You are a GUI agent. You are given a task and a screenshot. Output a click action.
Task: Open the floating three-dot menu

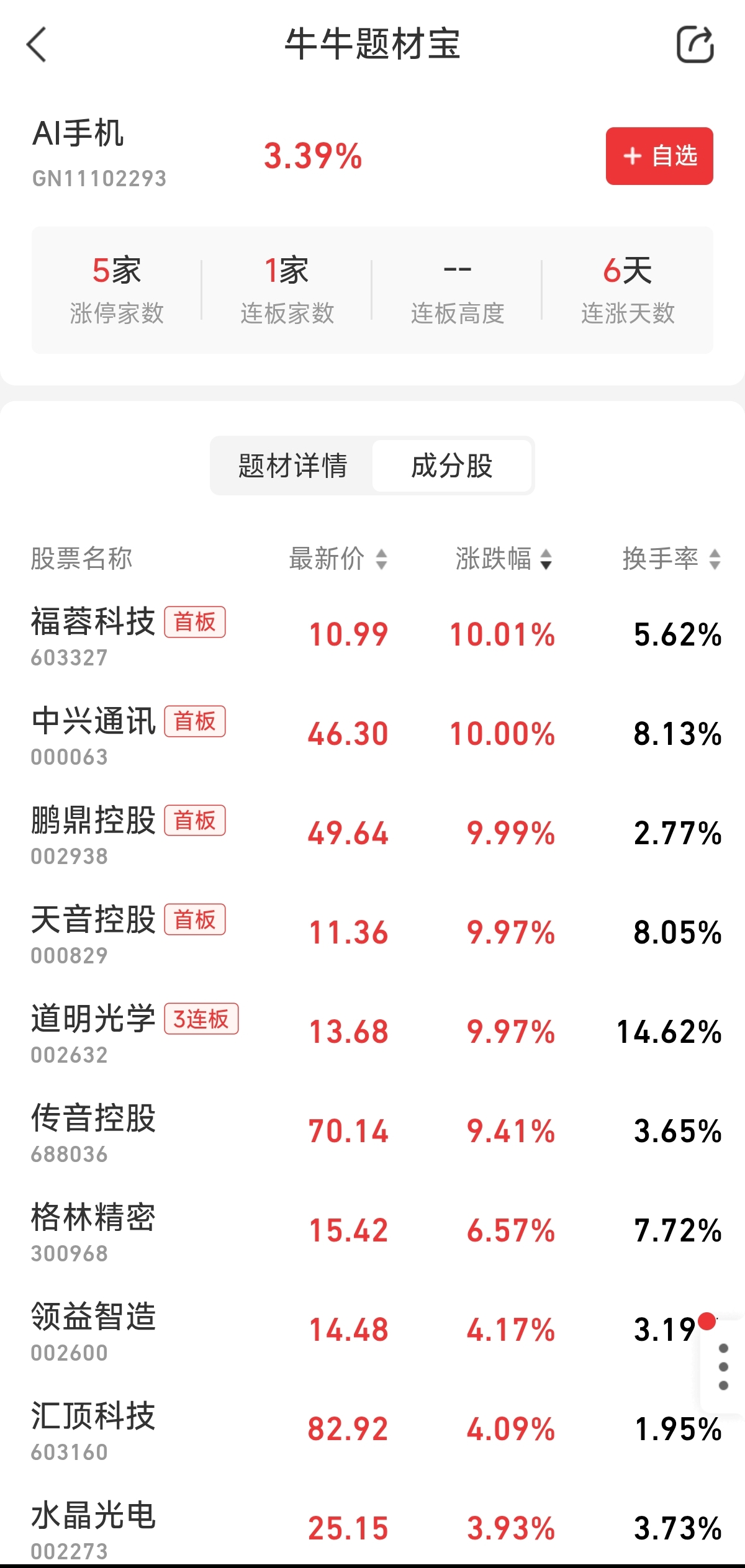723,1367
